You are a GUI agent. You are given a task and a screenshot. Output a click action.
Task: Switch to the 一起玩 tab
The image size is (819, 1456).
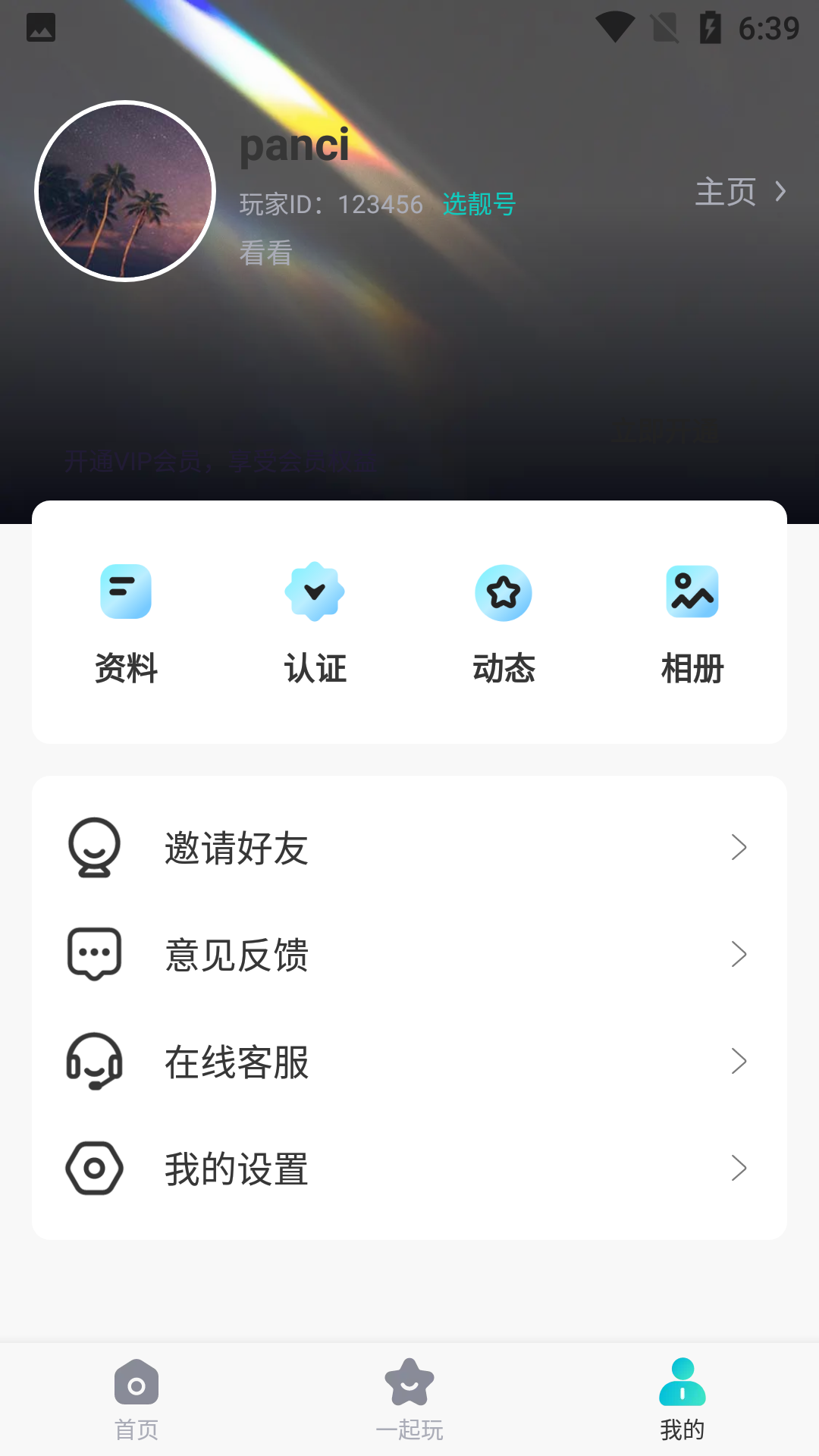point(409,1400)
